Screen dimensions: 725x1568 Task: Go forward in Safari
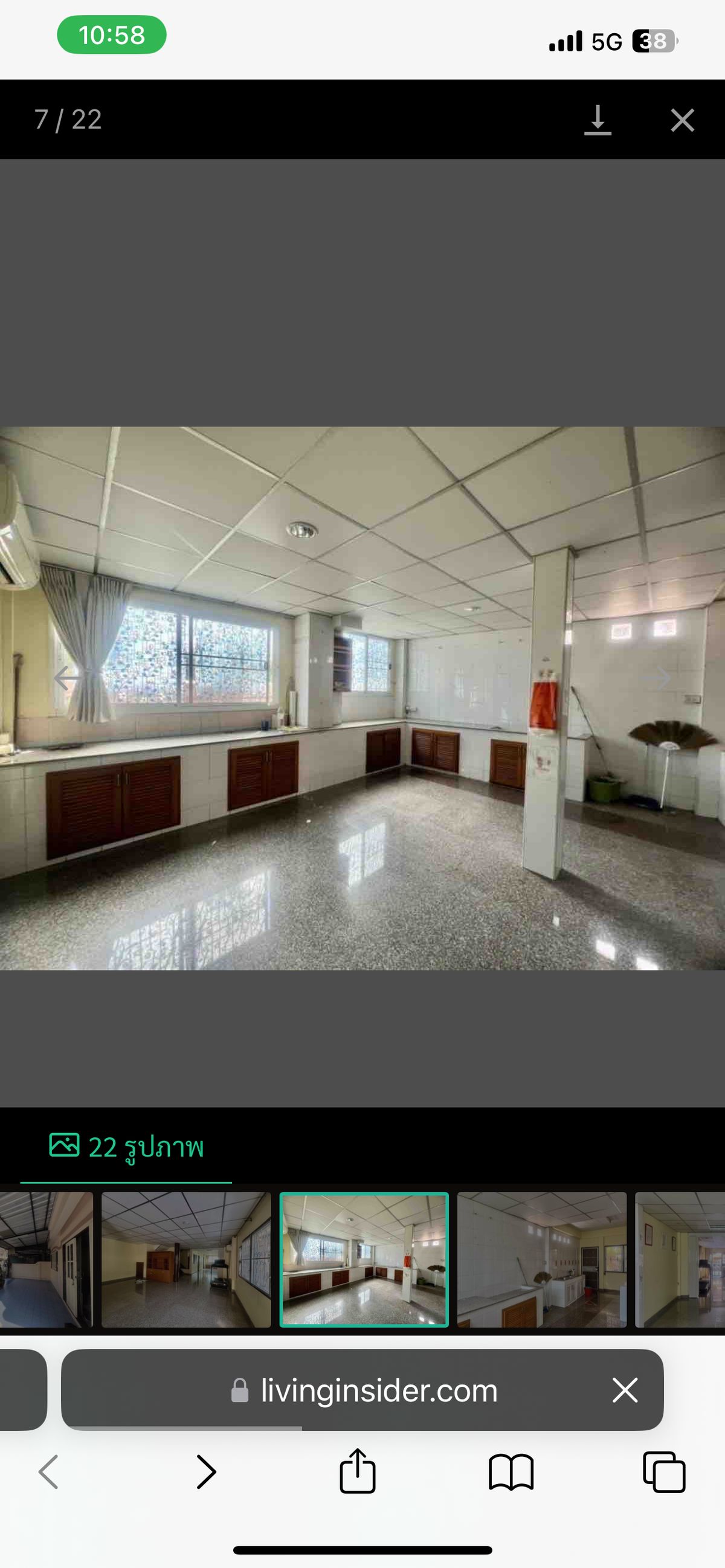click(x=207, y=1472)
